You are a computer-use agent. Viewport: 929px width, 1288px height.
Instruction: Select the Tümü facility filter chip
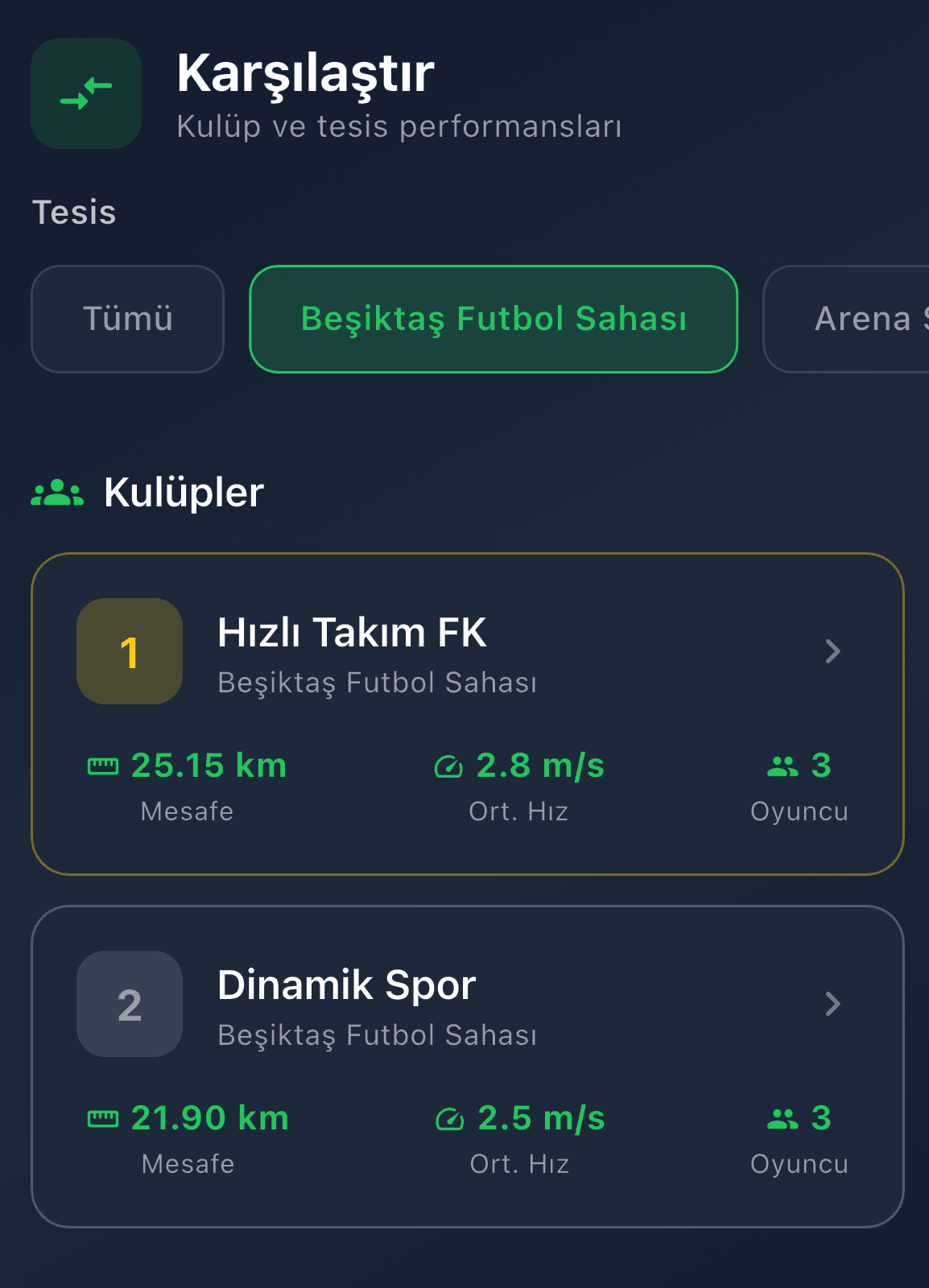[127, 319]
